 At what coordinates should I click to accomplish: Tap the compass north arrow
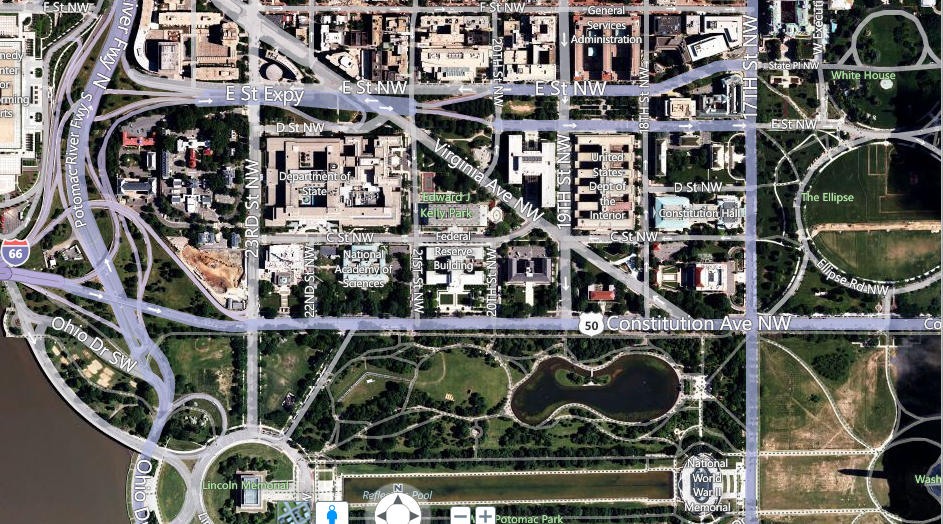[x=397, y=488]
